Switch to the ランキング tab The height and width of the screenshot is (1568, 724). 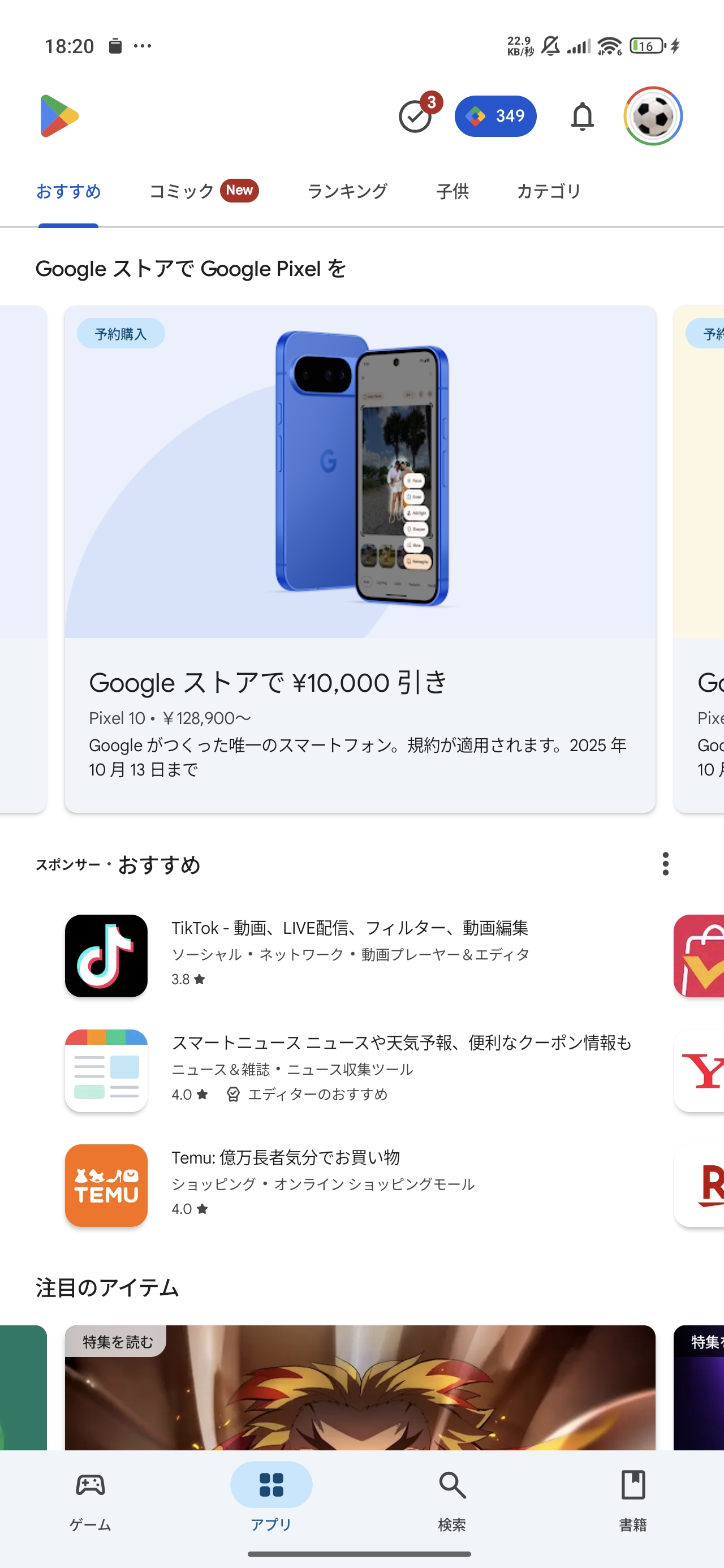[347, 191]
